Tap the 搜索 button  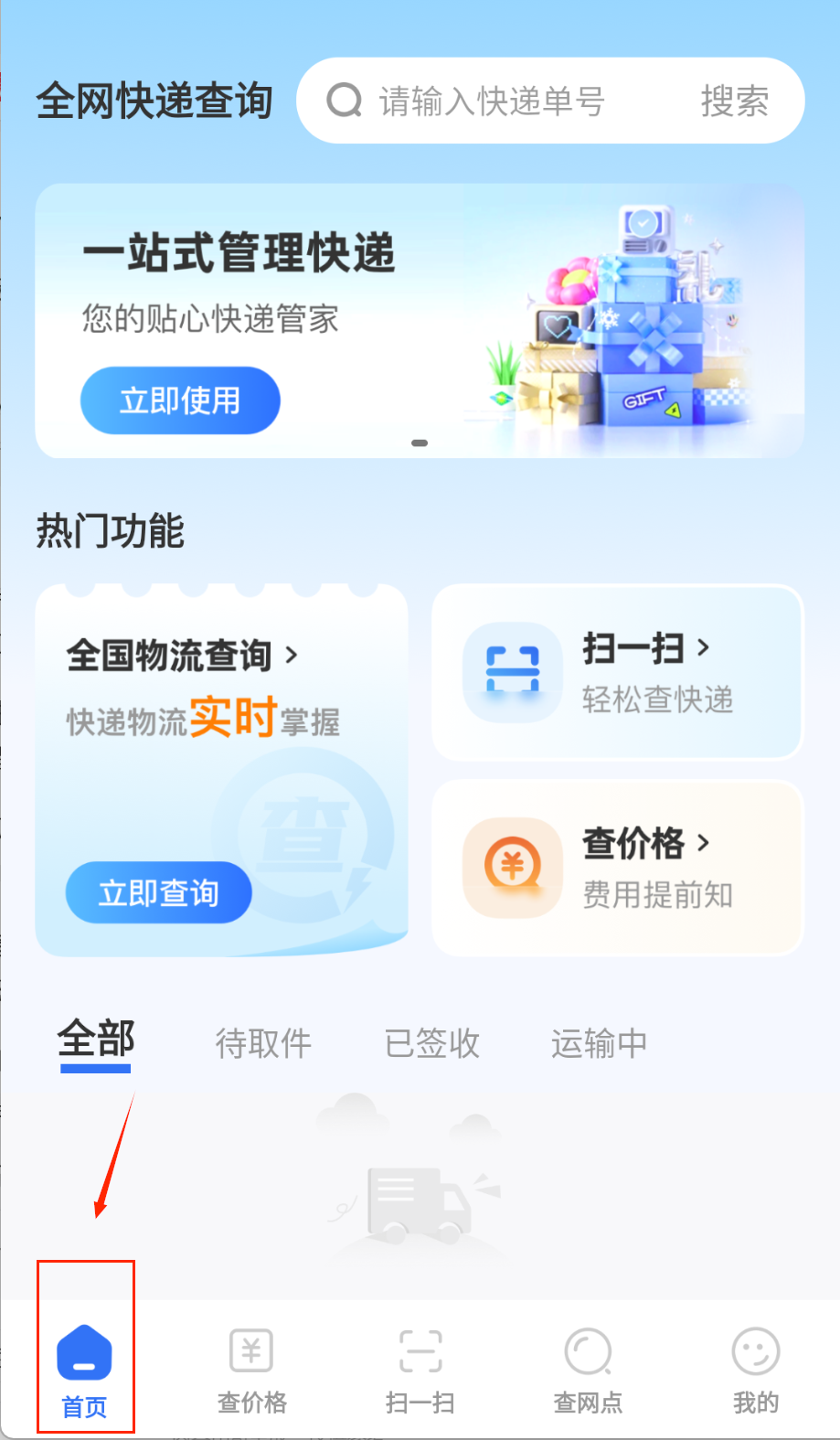tap(734, 101)
